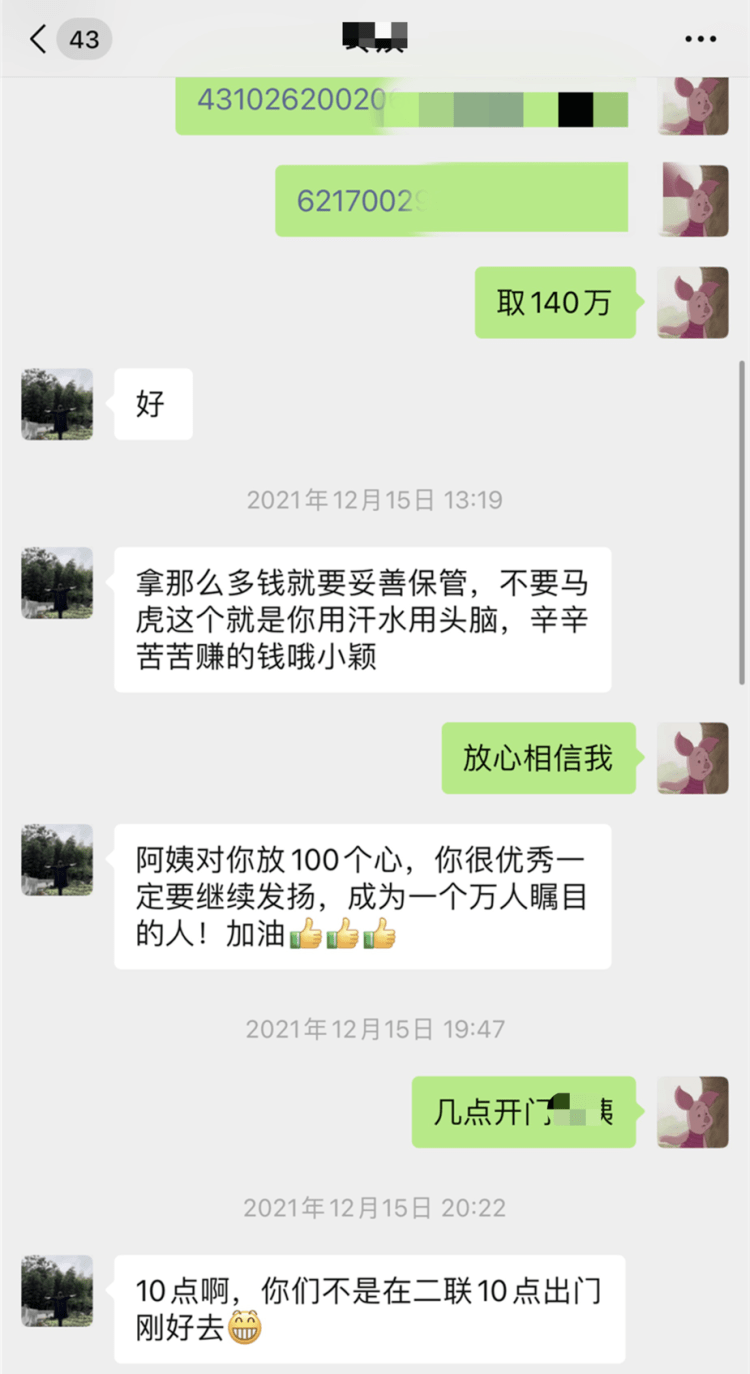The image size is (750, 1374).
Task: Select the timestamp 2021年12月15日 13:19
Action: tap(375, 499)
